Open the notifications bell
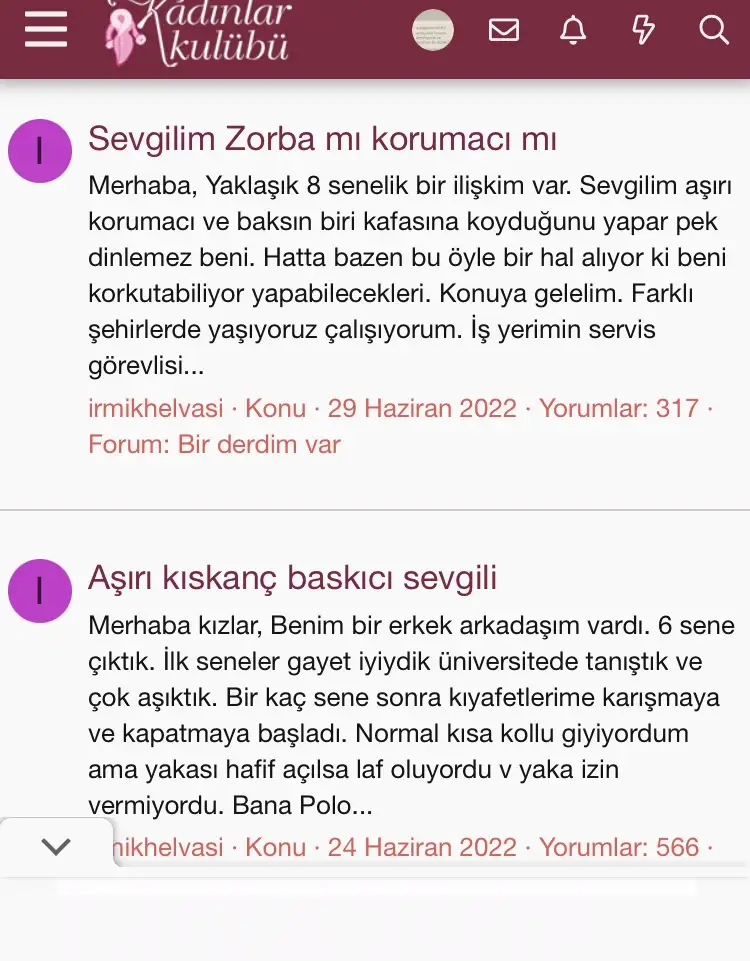Screen dimensions: 750x961 [x=573, y=31]
